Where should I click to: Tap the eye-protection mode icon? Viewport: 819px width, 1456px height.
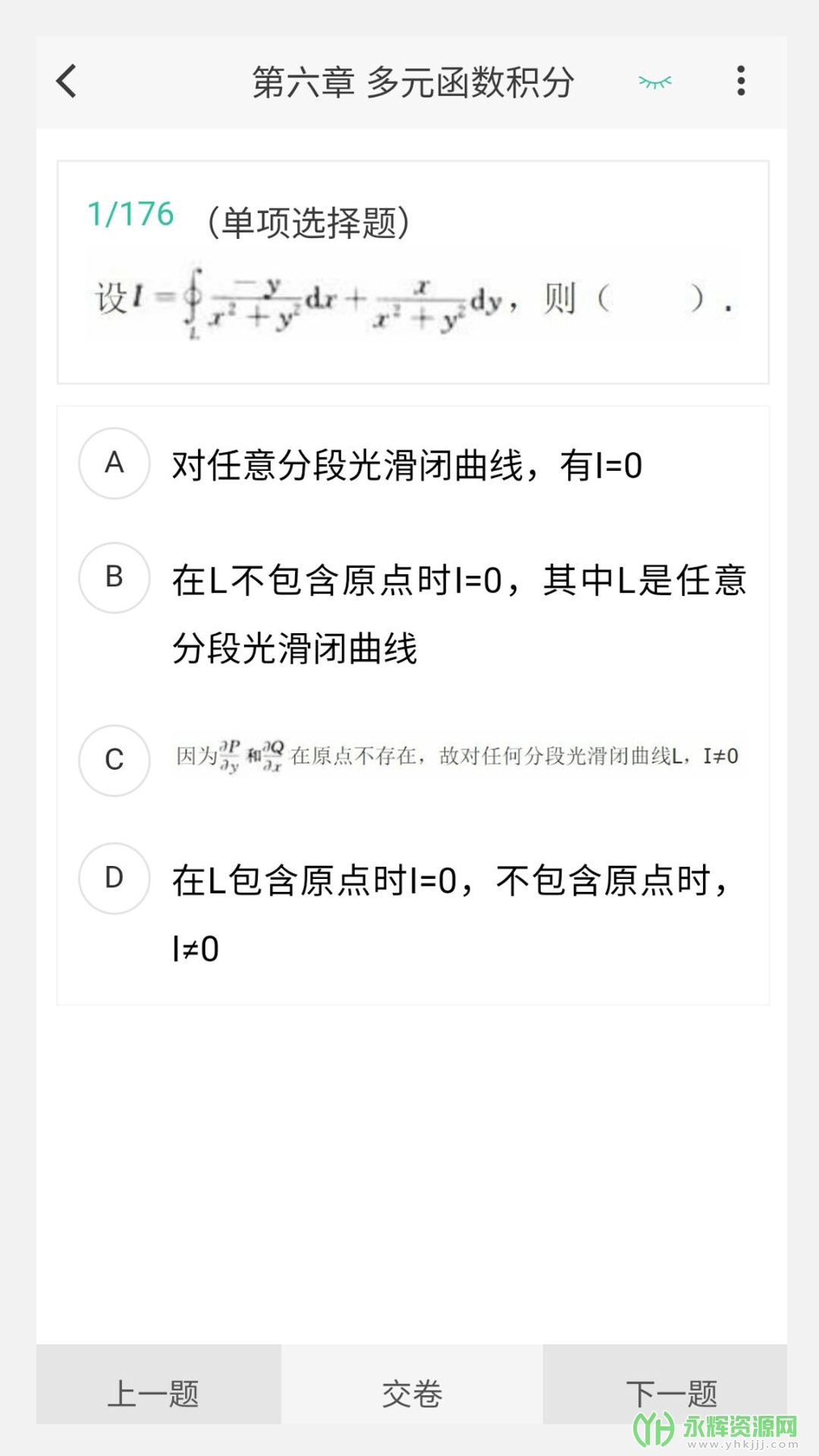[x=655, y=81]
